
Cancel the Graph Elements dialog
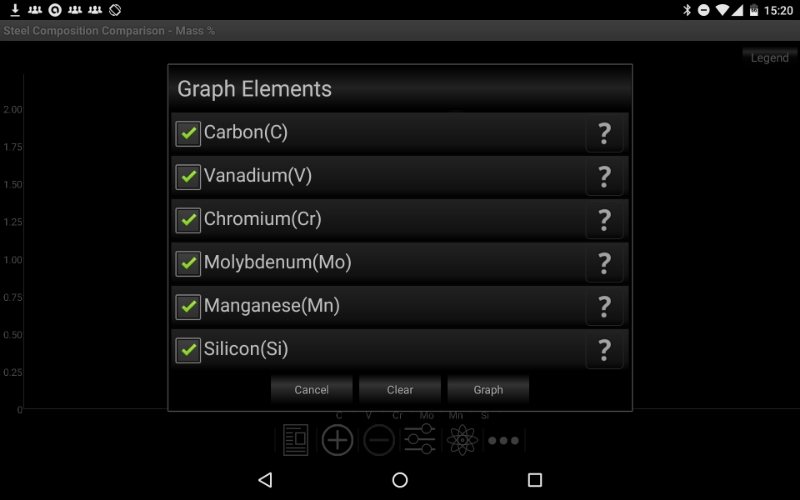312,390
